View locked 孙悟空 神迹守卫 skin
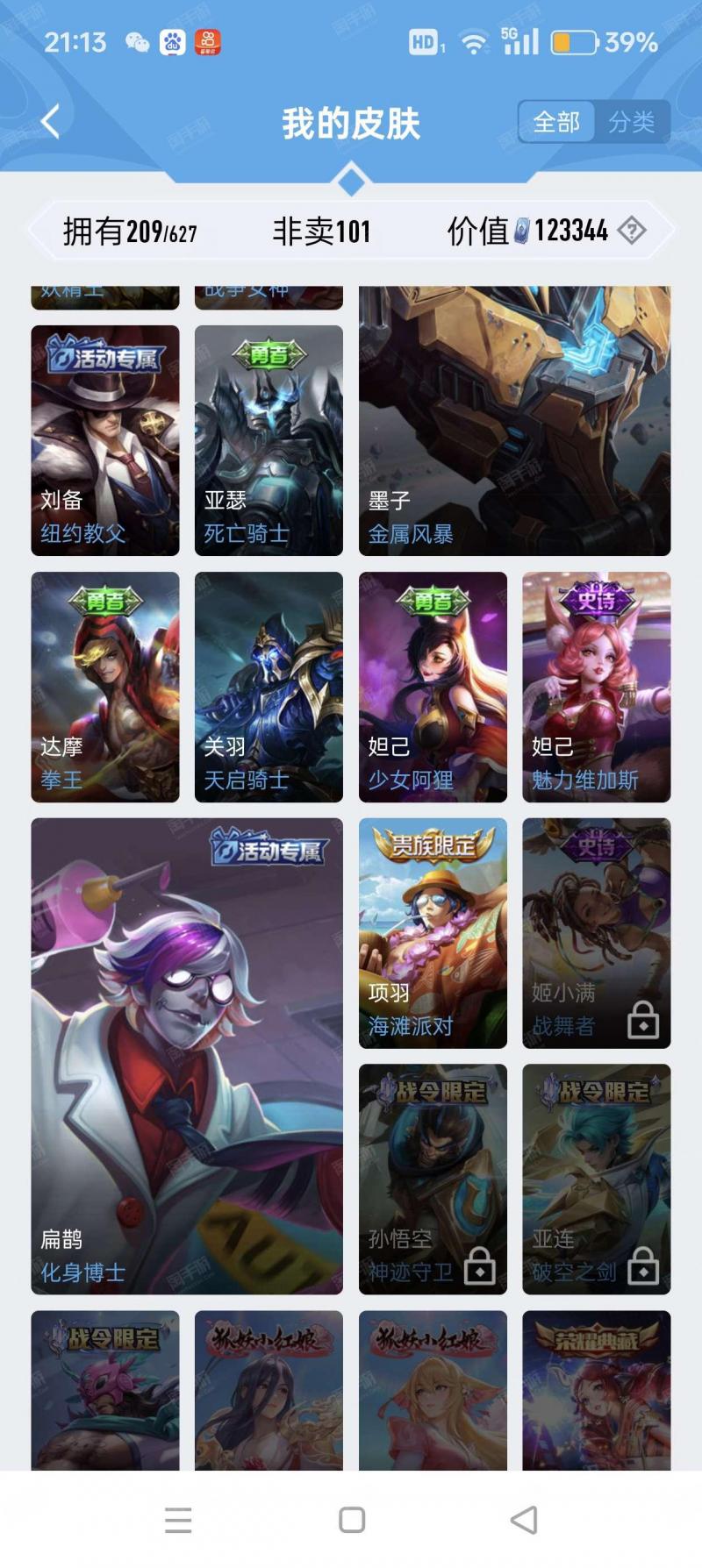This screenshot has height=1568, width=702. [433, 1179]
